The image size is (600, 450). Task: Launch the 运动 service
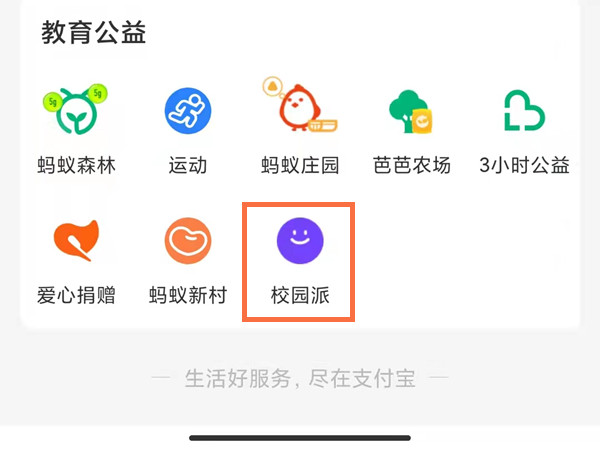coord(188,113)
